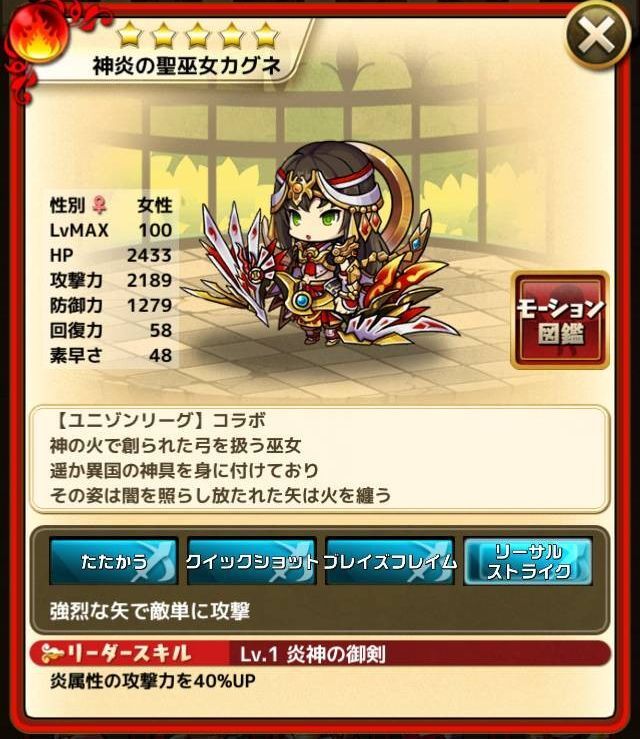Open the モーション図鑑 motion gallery
The height and width of the screenshot is (739, 640).
click(559, 320)
